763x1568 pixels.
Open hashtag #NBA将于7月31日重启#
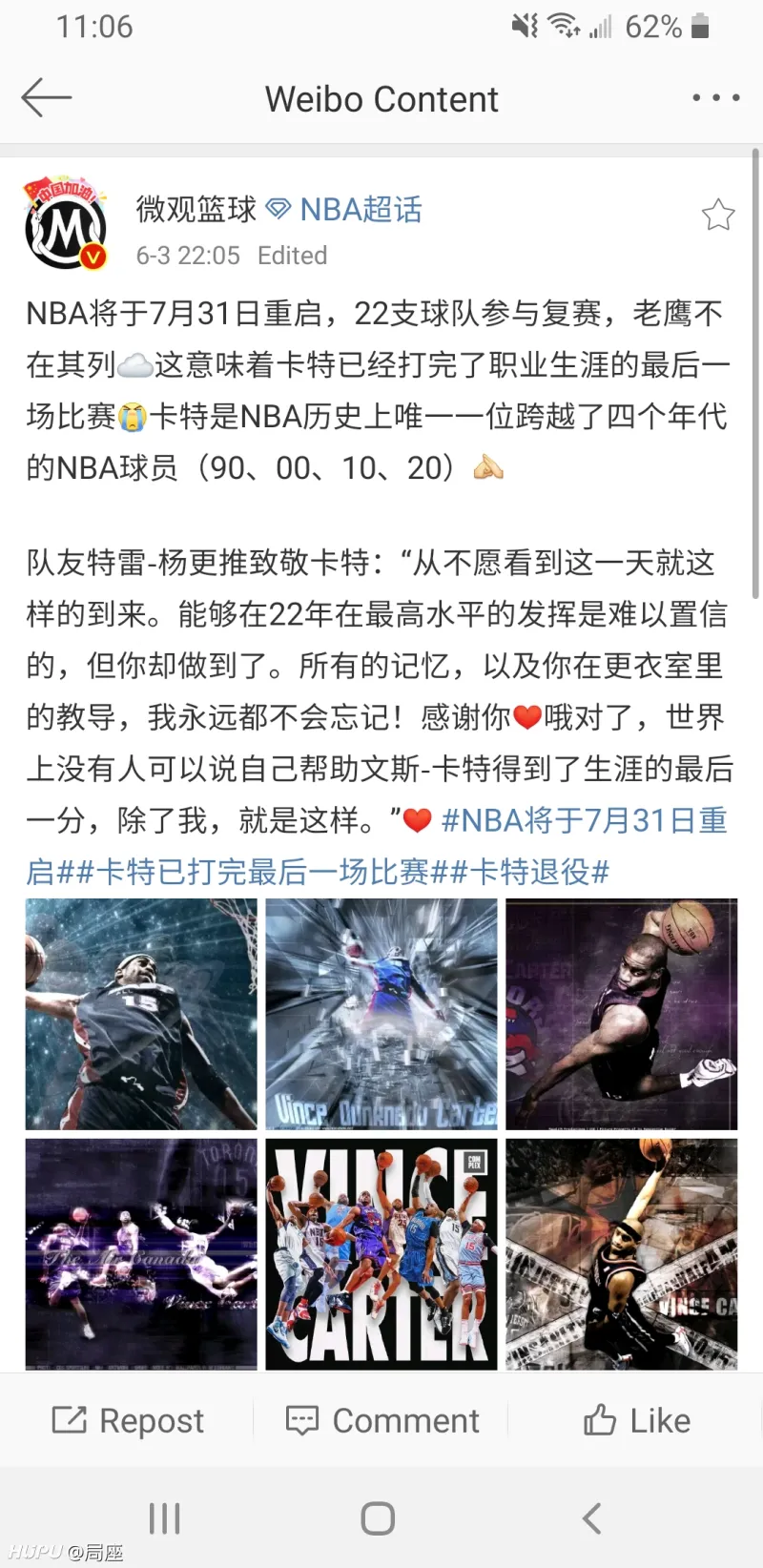584,820
